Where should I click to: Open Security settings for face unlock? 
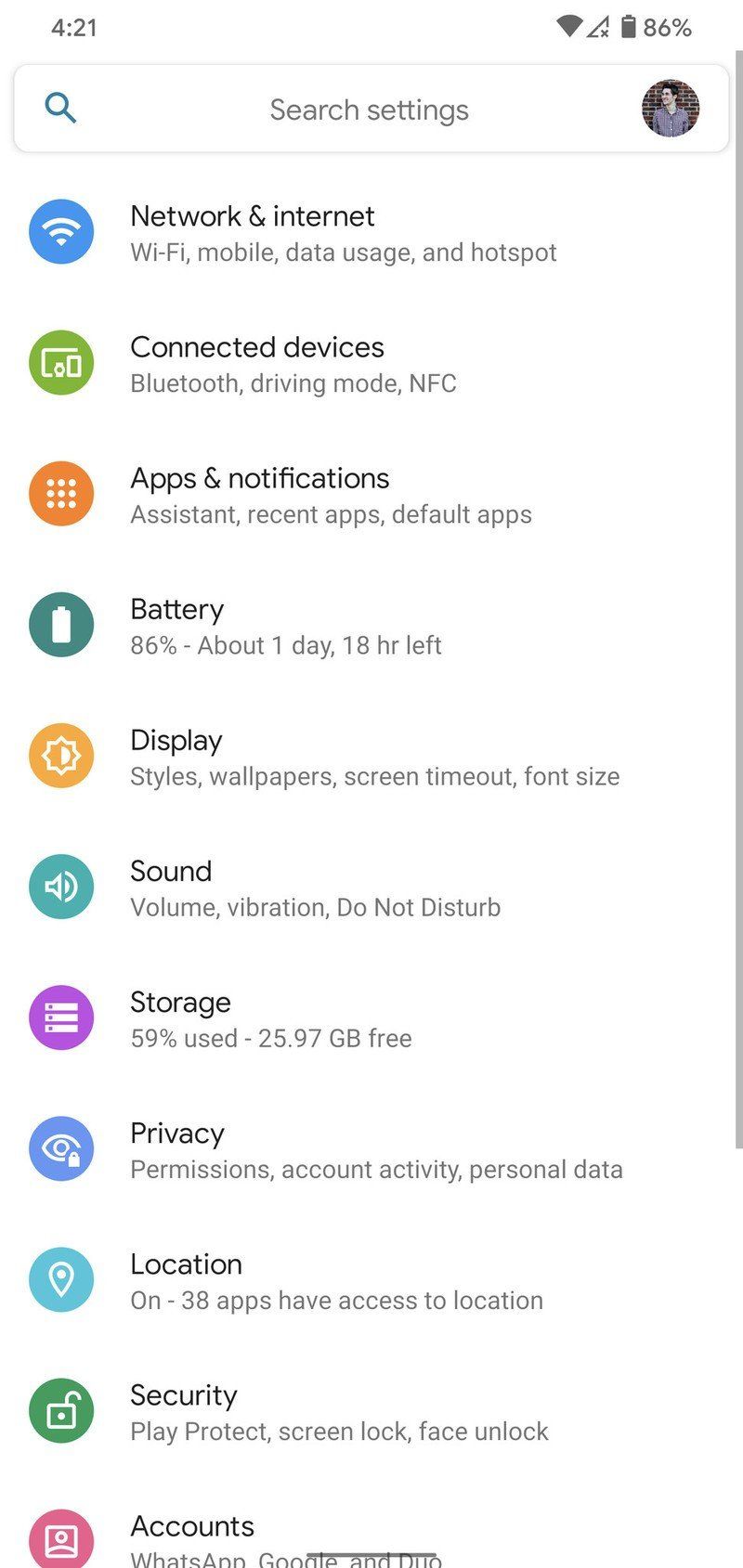279,1410
